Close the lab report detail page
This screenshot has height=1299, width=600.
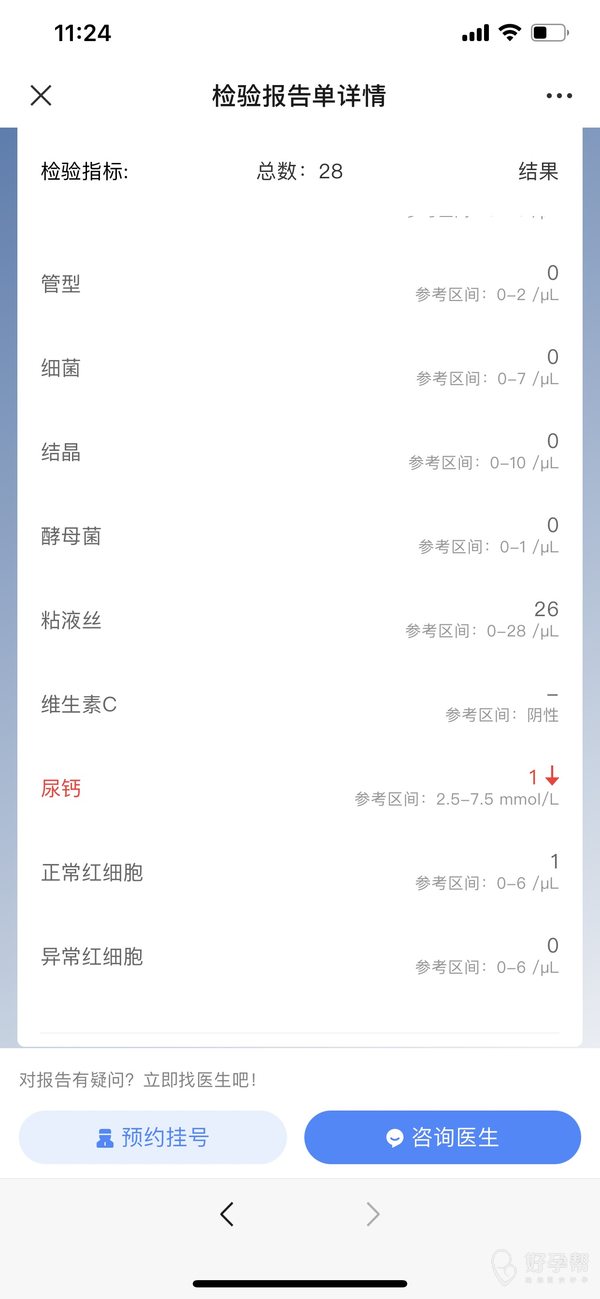41,96
